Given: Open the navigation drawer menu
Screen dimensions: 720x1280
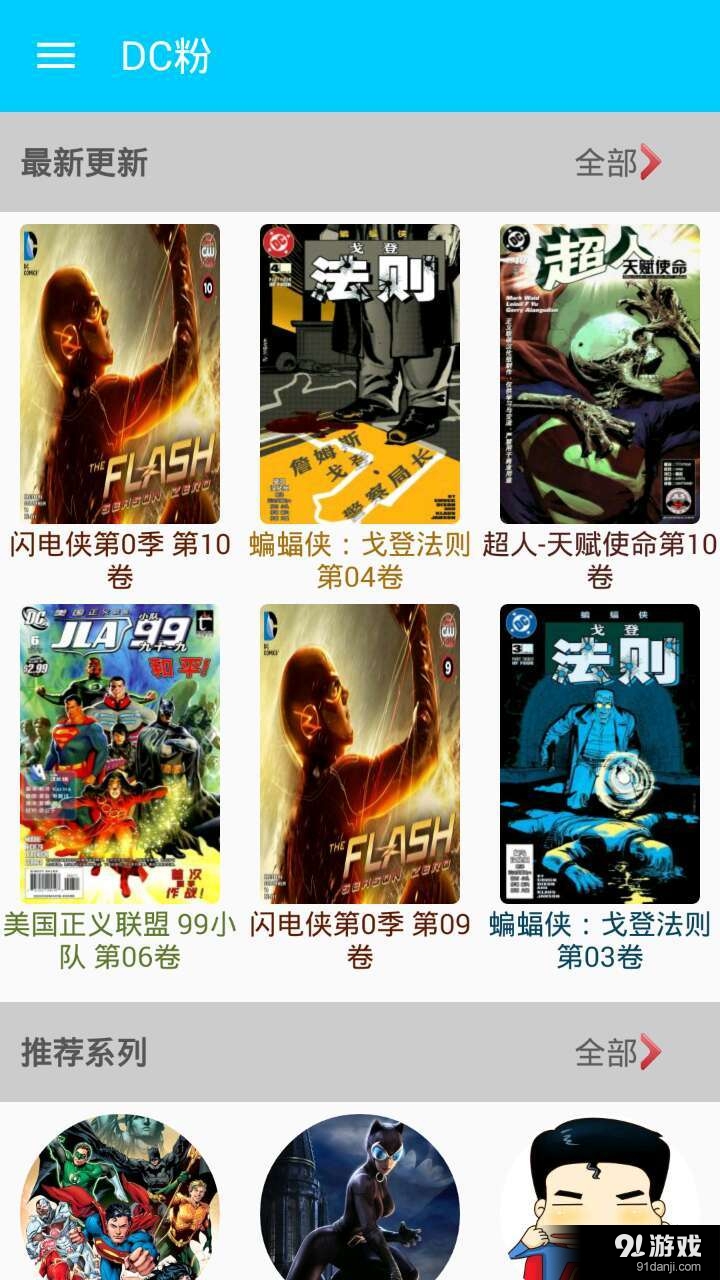Looking at the screenshot, I should click(x=55, y=55).
